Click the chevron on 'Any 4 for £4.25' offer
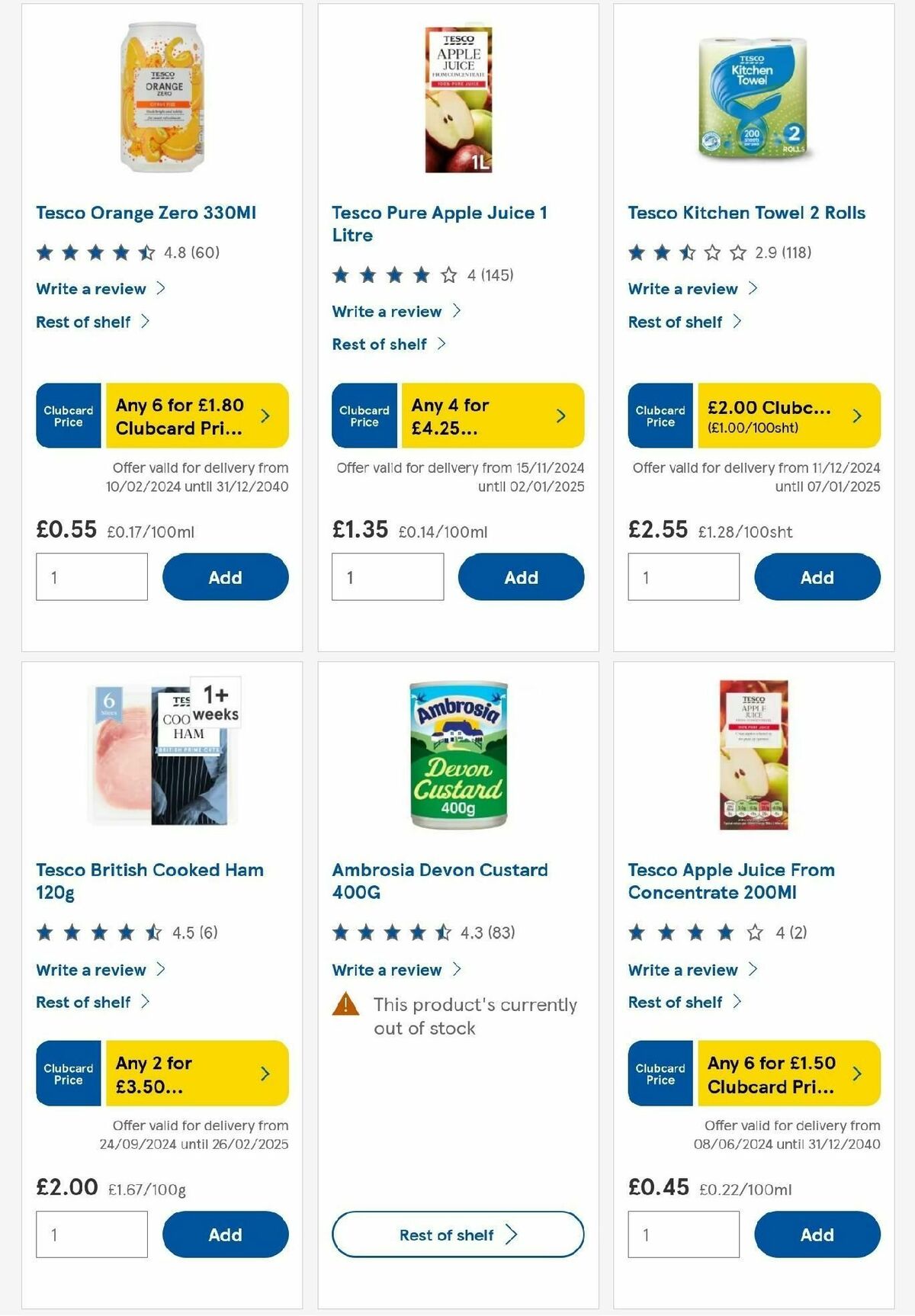915x1316 pixels. 560,416
